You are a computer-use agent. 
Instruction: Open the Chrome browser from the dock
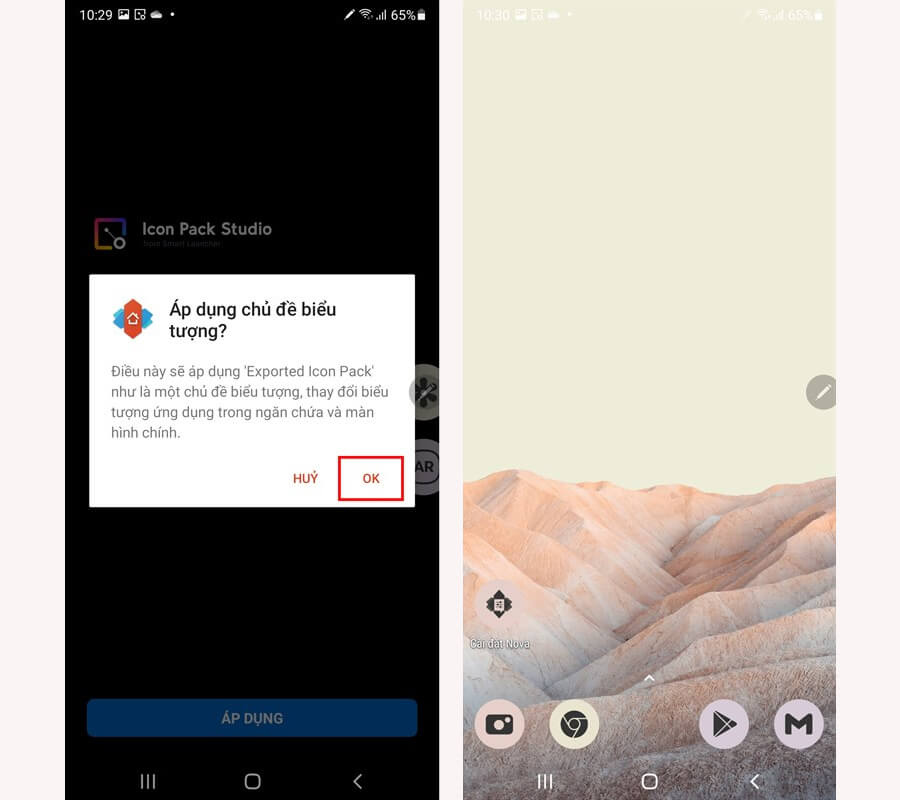coord(574,724)
